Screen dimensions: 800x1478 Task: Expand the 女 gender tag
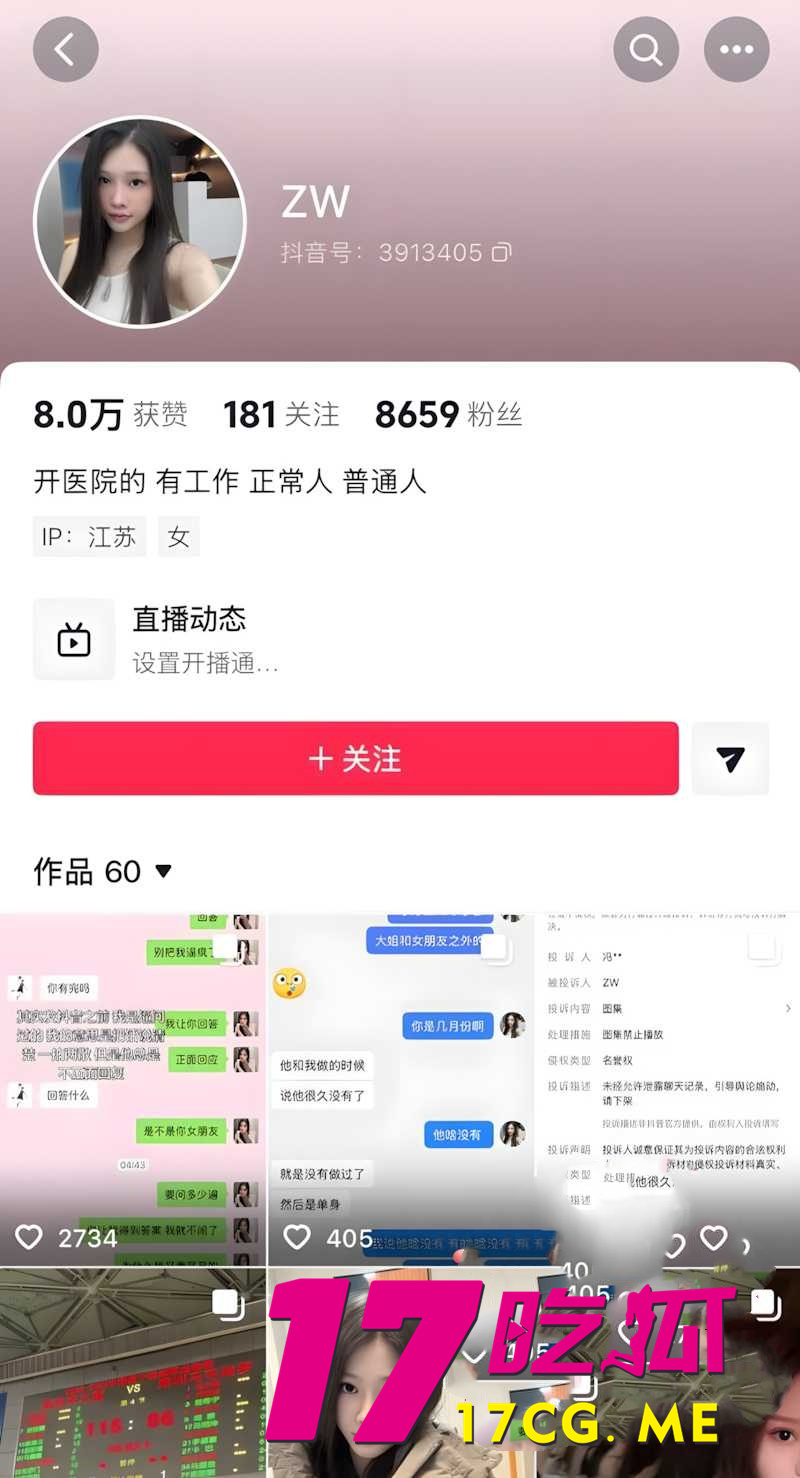coord(178,536)
